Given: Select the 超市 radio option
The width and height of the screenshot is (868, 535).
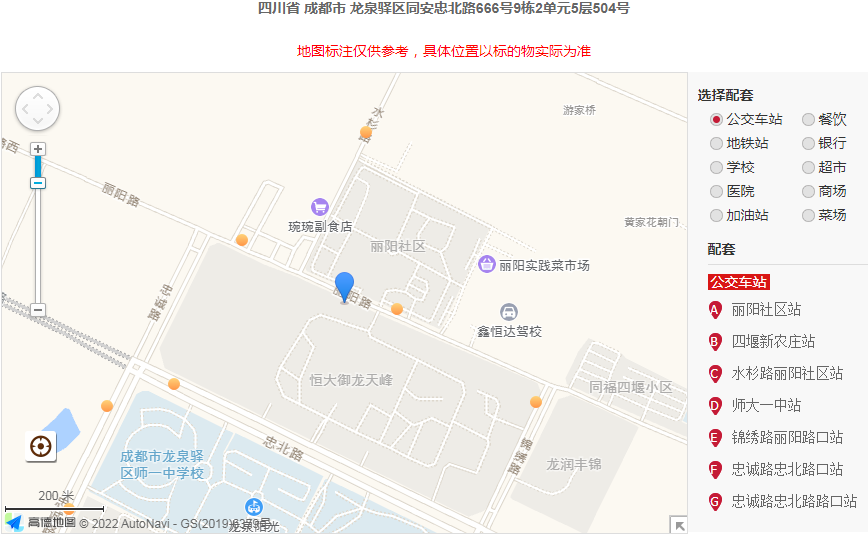Looking at the screenshot, I should tap(809, 167).
